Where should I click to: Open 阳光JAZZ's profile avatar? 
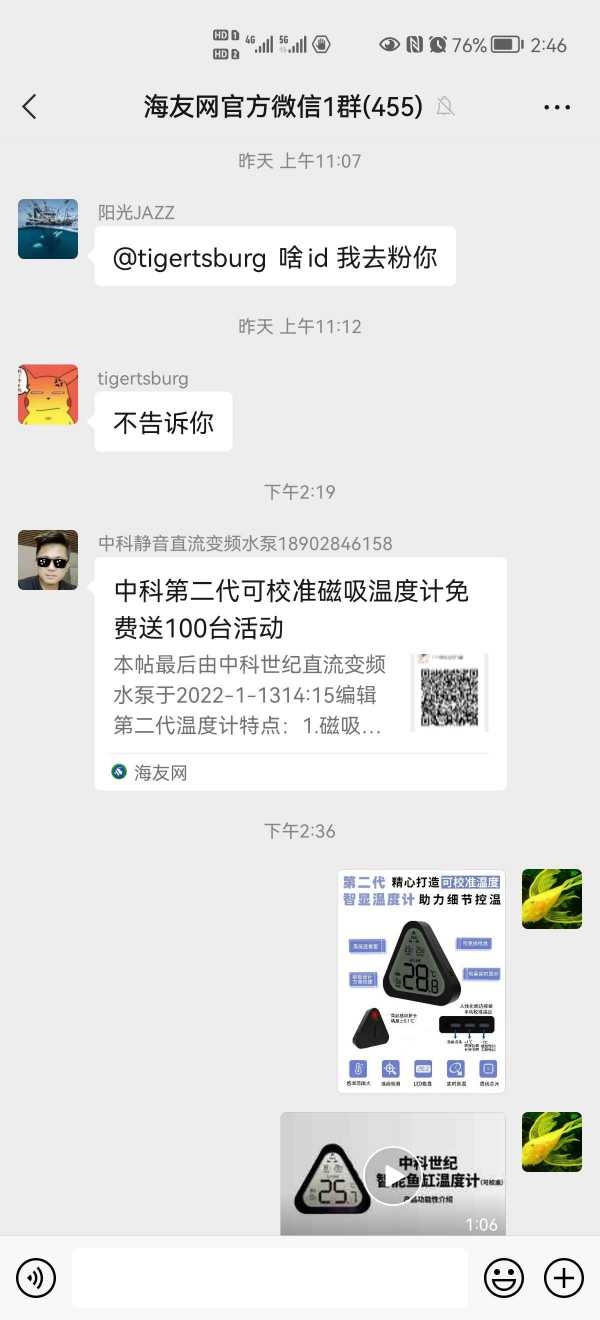(x=48, y=229)
